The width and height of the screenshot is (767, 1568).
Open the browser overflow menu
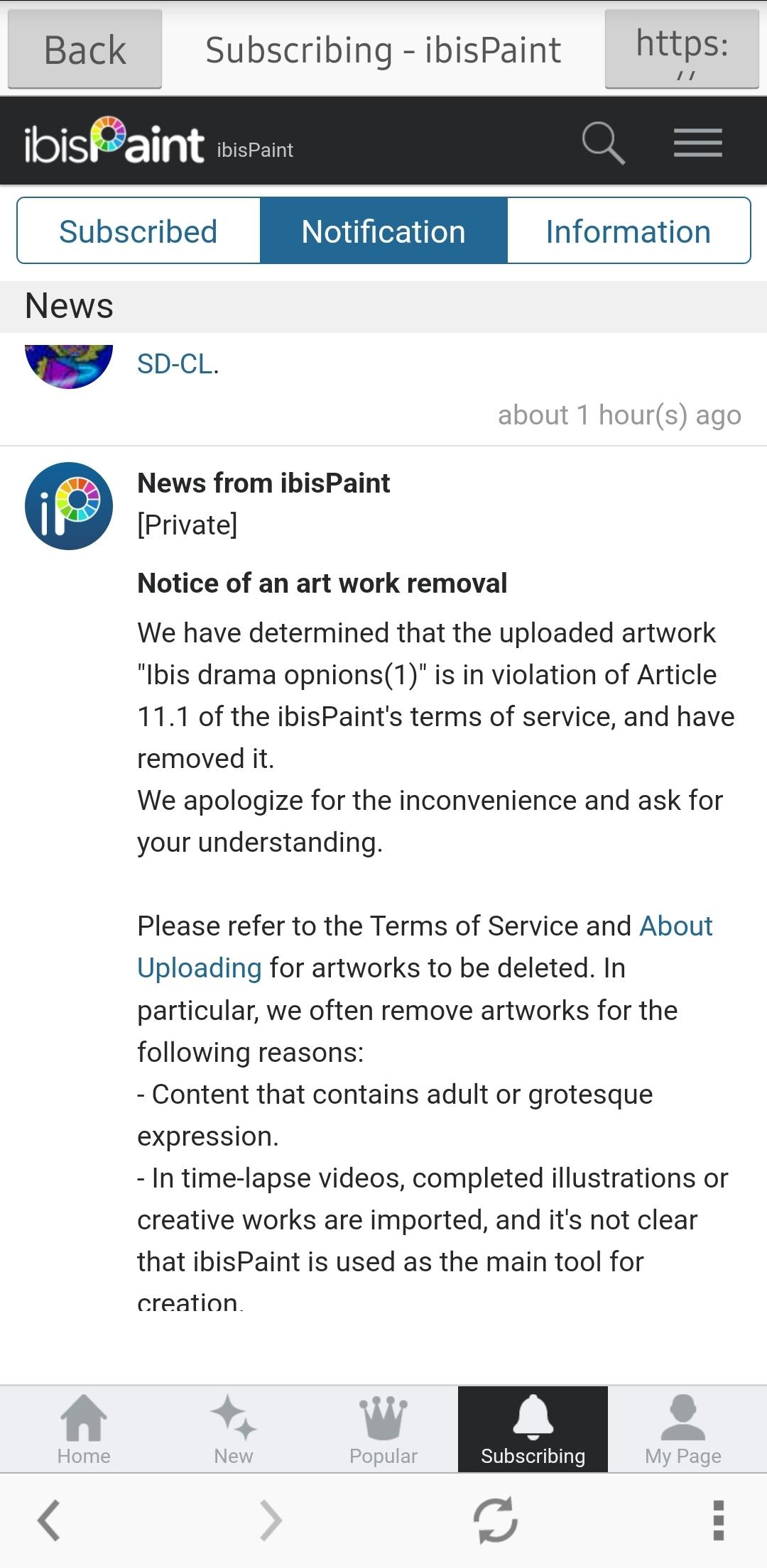(x=718, y=1520)
